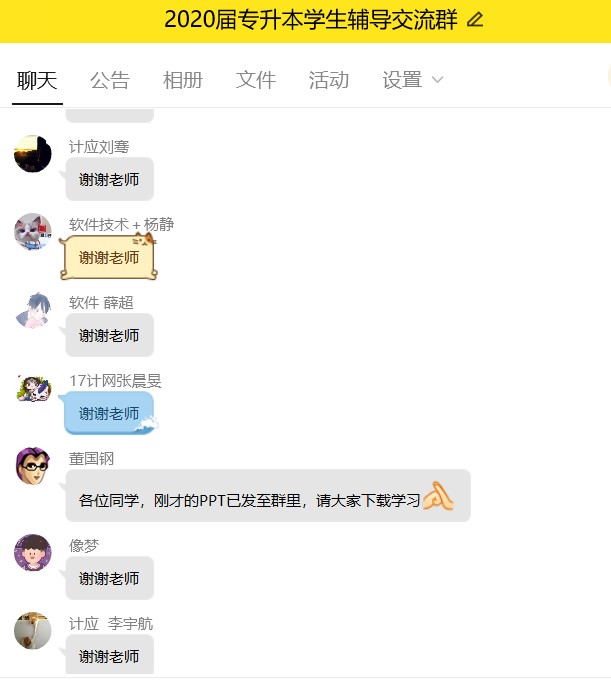Switch to the 相册 tab
611x683 pixels.
(183, 81)
